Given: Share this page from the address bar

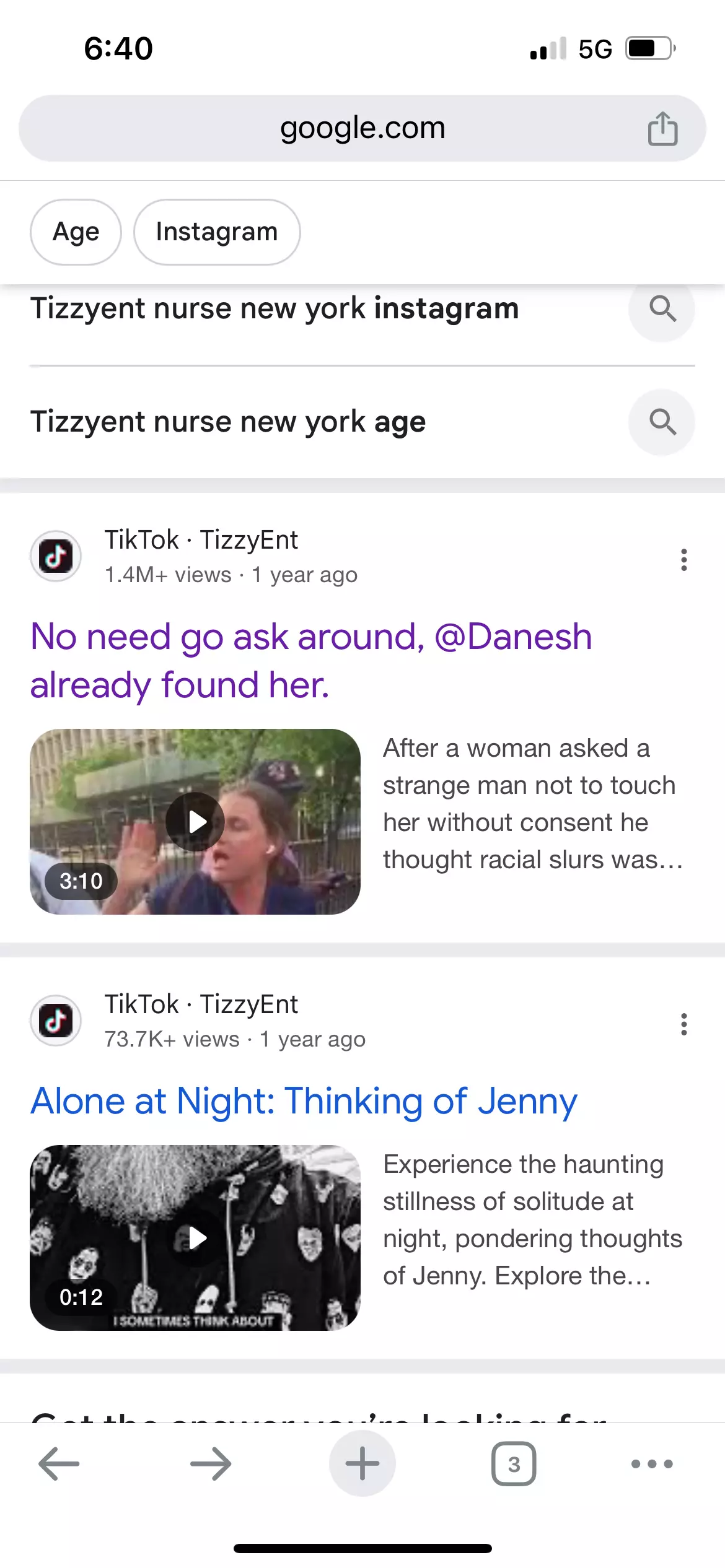Looking at the screenshot, I should coord(662,129).
